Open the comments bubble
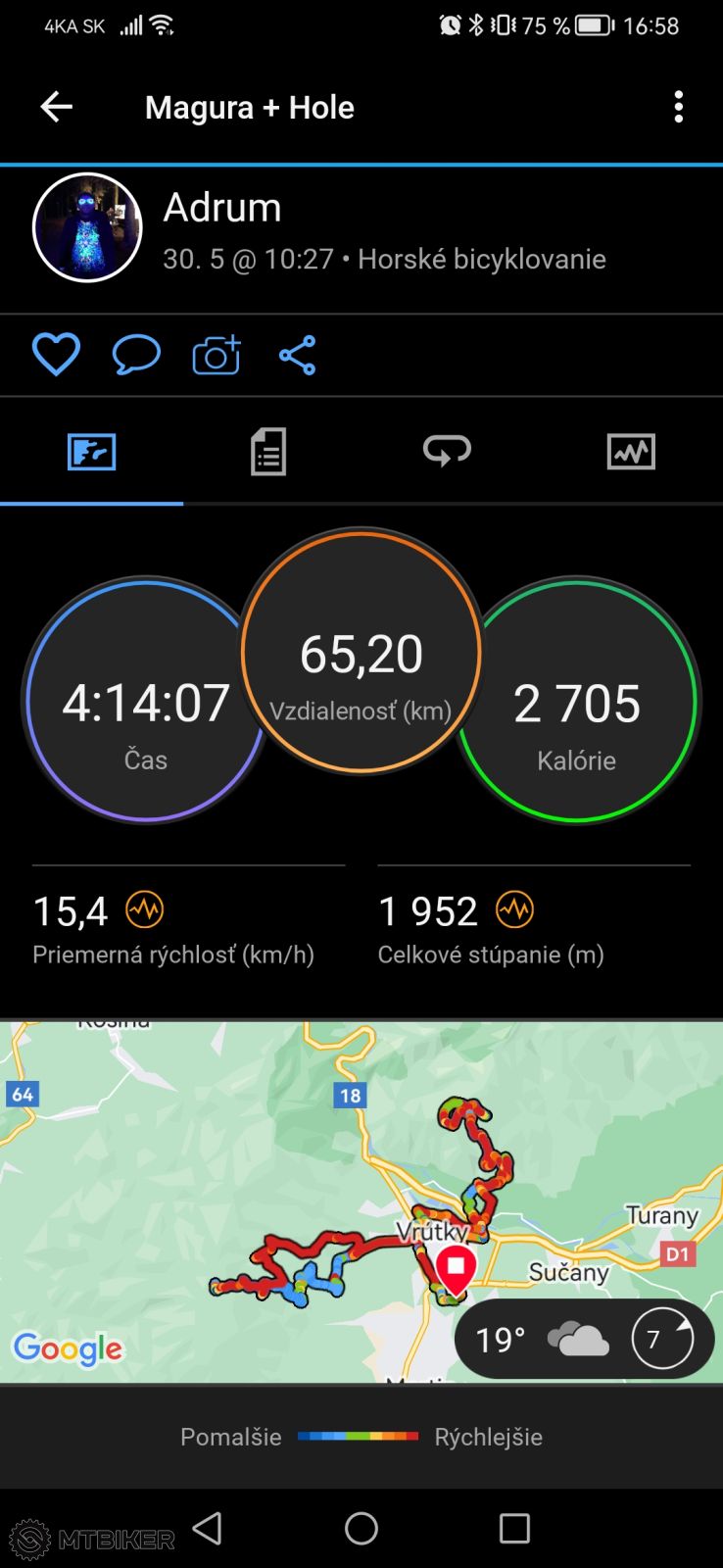 pos(136,355)
